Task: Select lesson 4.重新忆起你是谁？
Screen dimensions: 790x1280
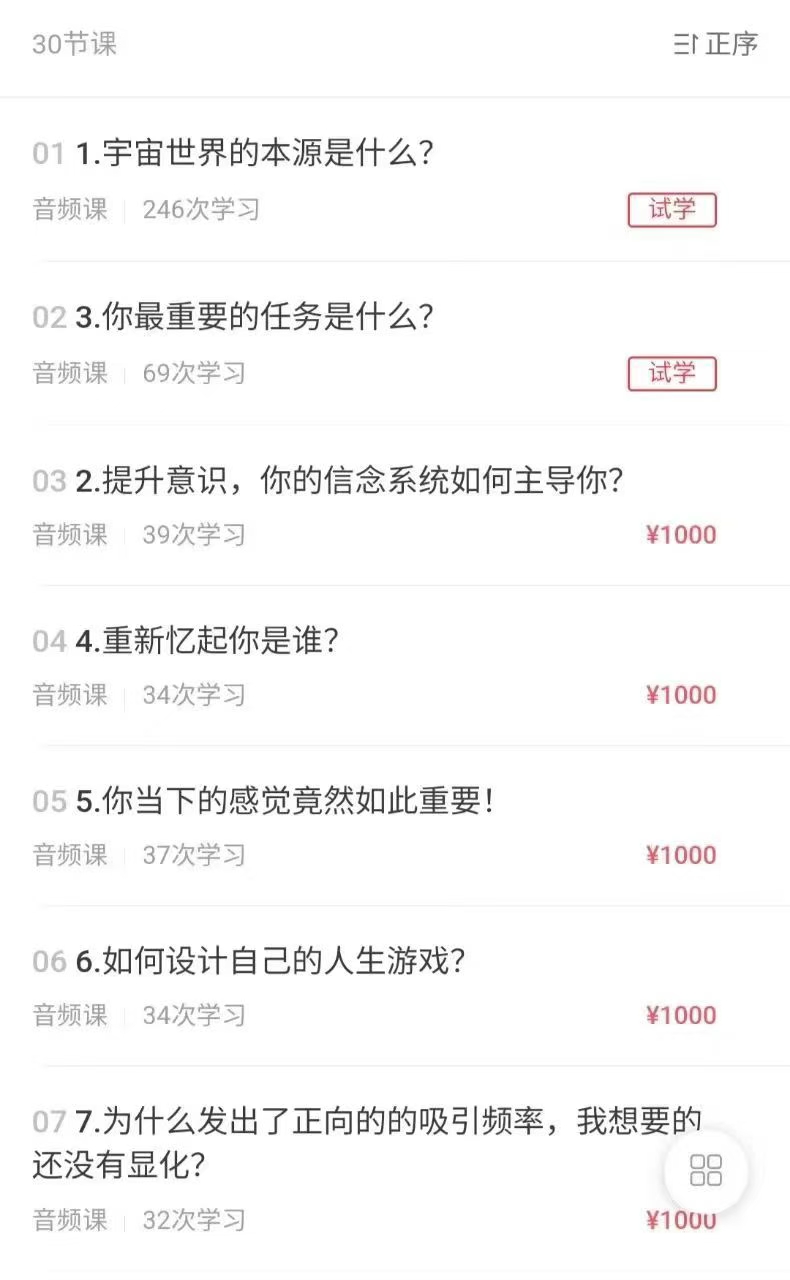Action: [208, 640]
